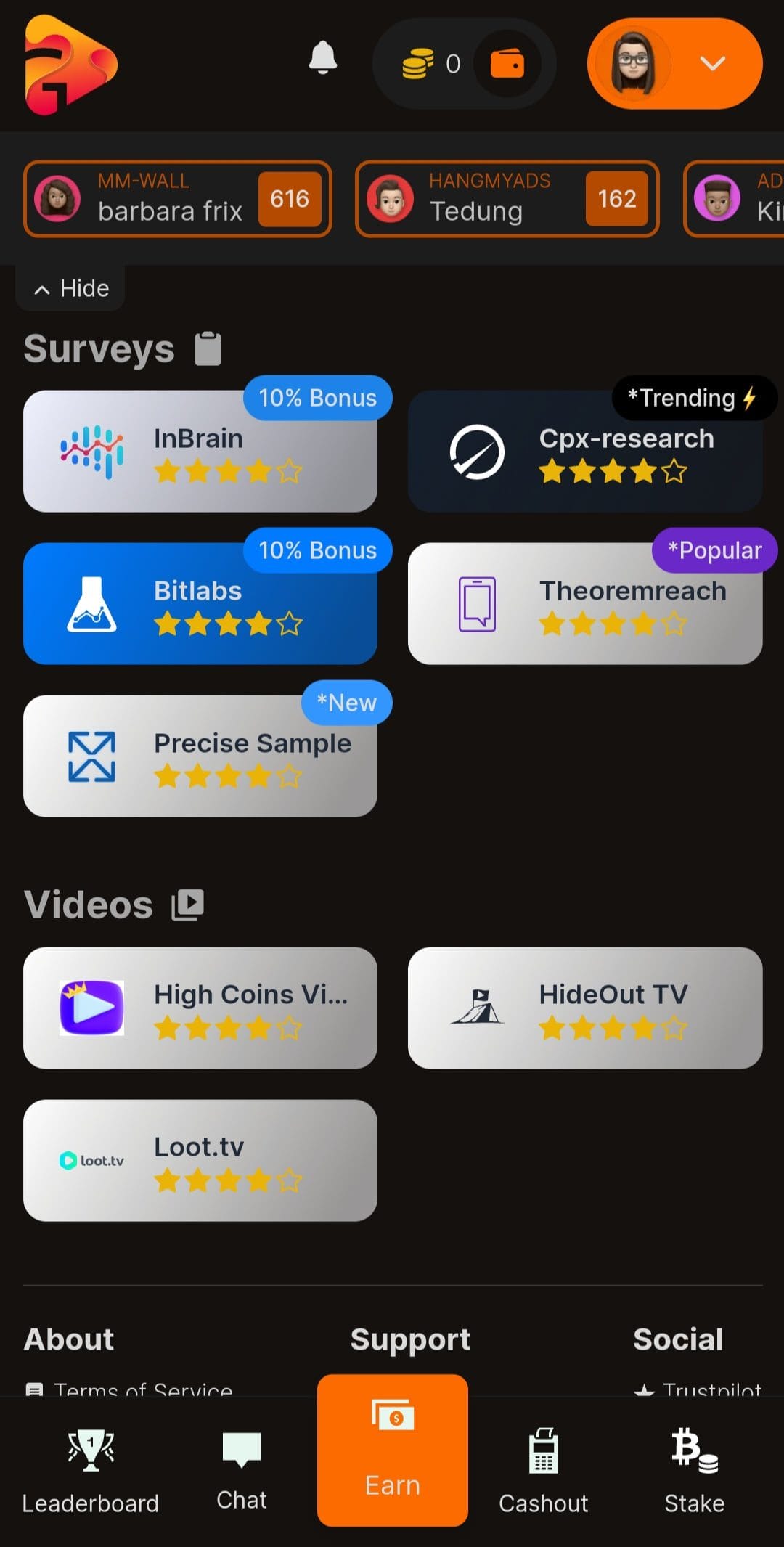
Task: Open the Loot.tv video card
Action: pyautogui.click(x=200, y=1160)
